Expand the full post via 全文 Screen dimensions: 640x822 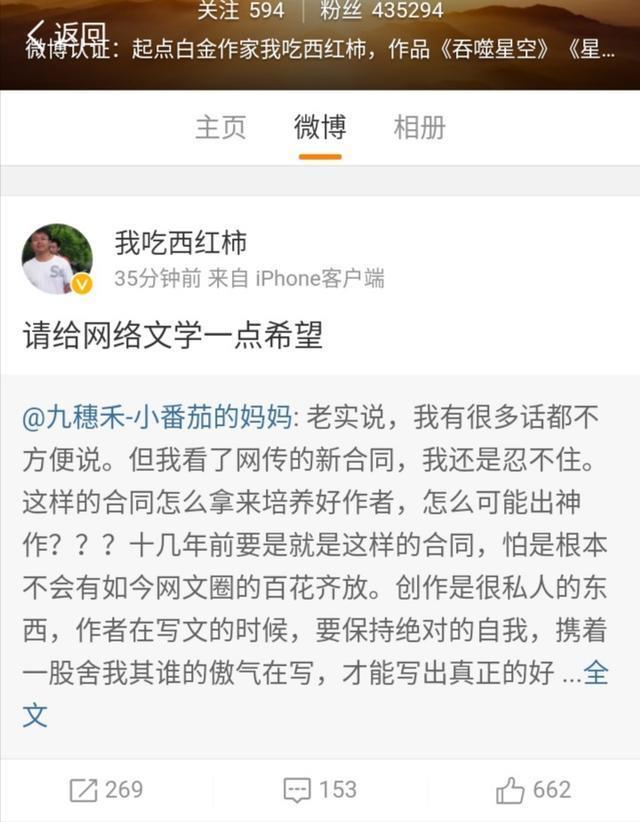pyautogui.click(x=594, y=674)
